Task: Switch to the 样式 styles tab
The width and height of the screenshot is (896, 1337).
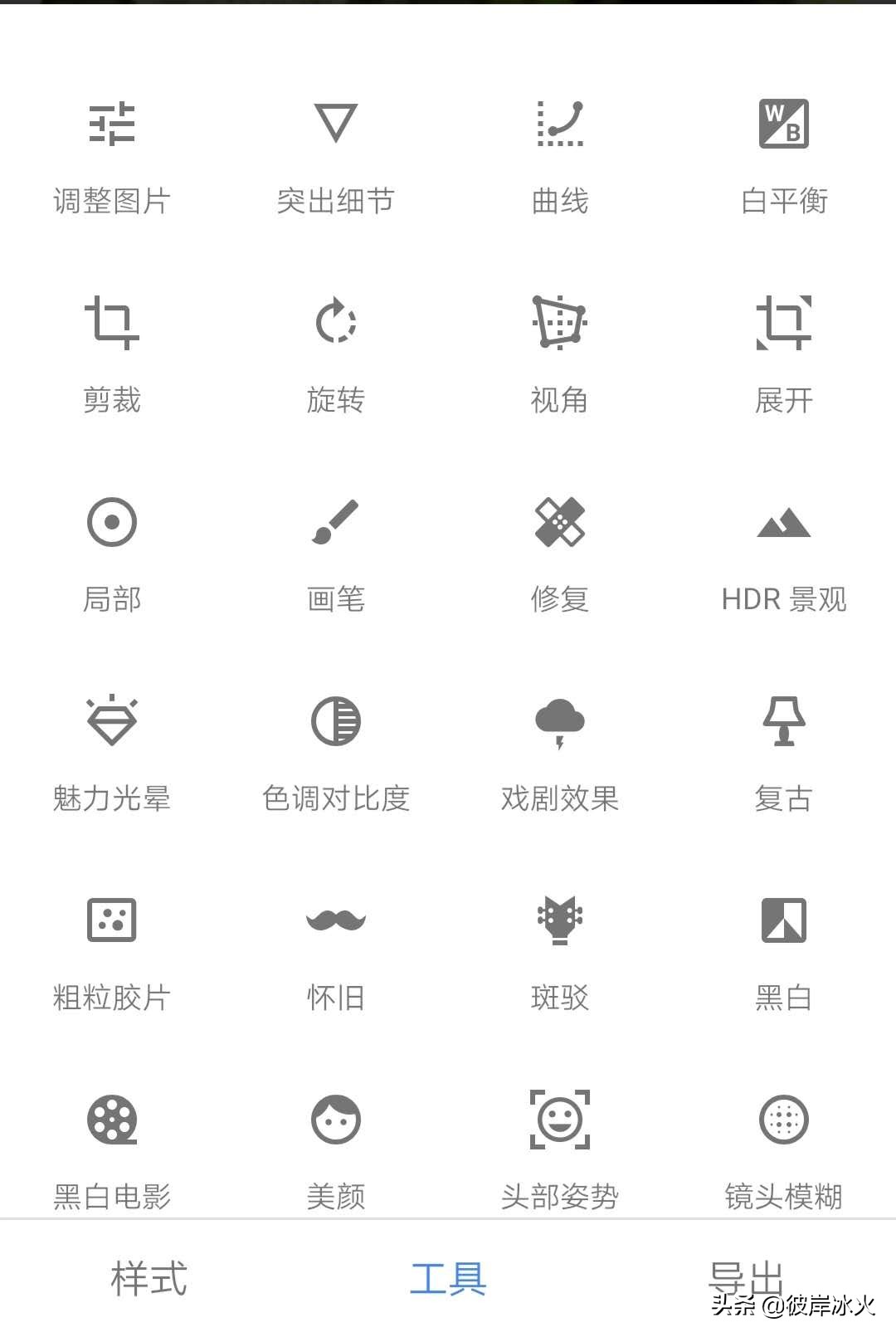Action: click(149, 1278)
